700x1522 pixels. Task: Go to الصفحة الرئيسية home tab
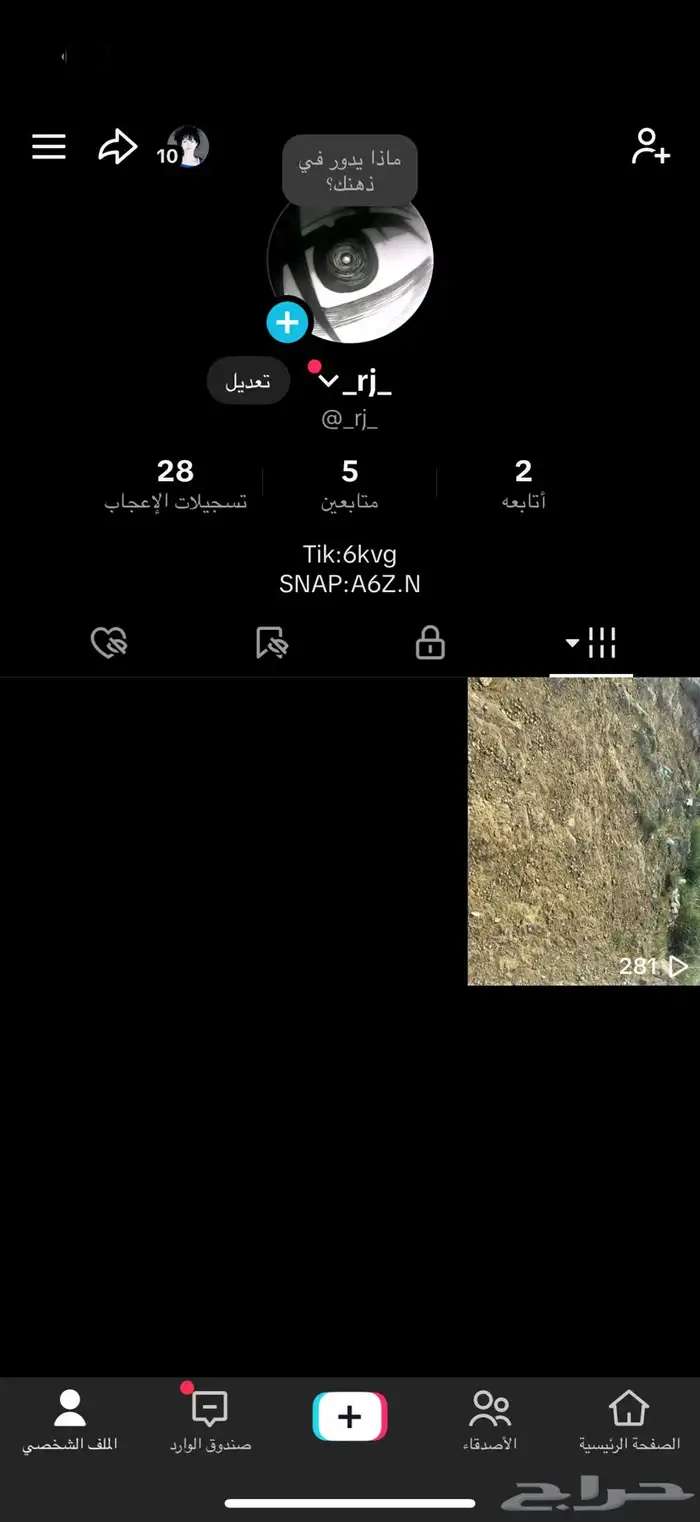629,1421
